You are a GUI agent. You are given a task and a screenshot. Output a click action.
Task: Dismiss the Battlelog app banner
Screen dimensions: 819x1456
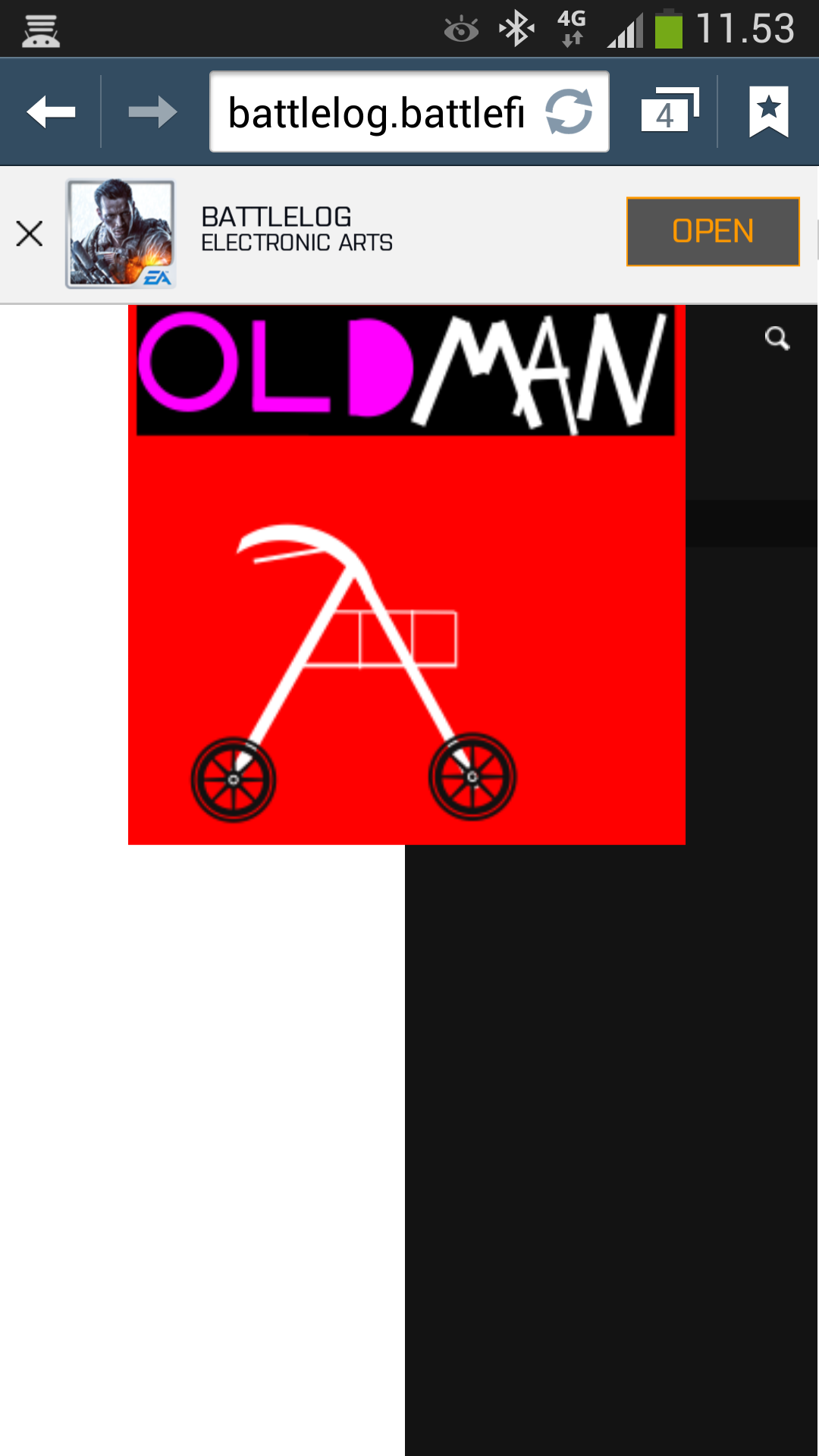pos(30,234)
